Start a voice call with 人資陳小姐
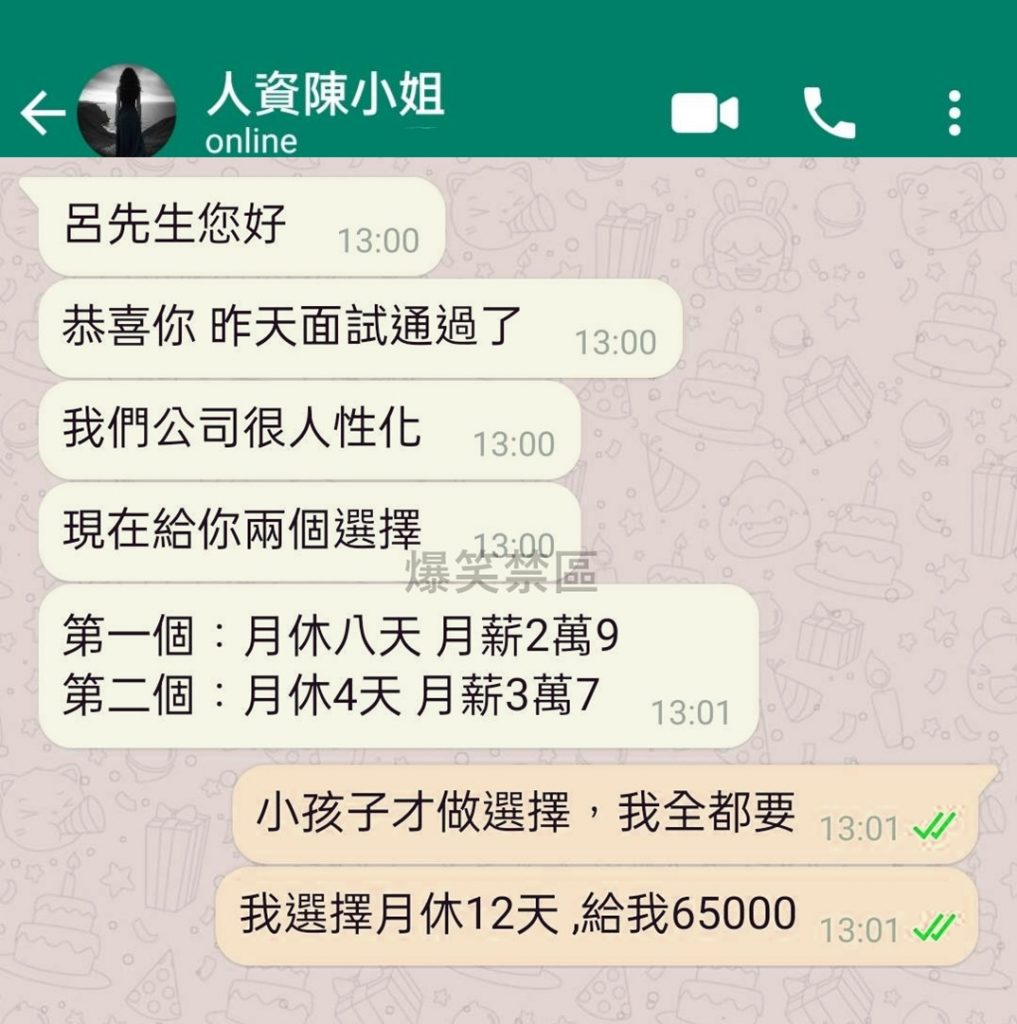 pyautogui.click(x=829, y=113)
